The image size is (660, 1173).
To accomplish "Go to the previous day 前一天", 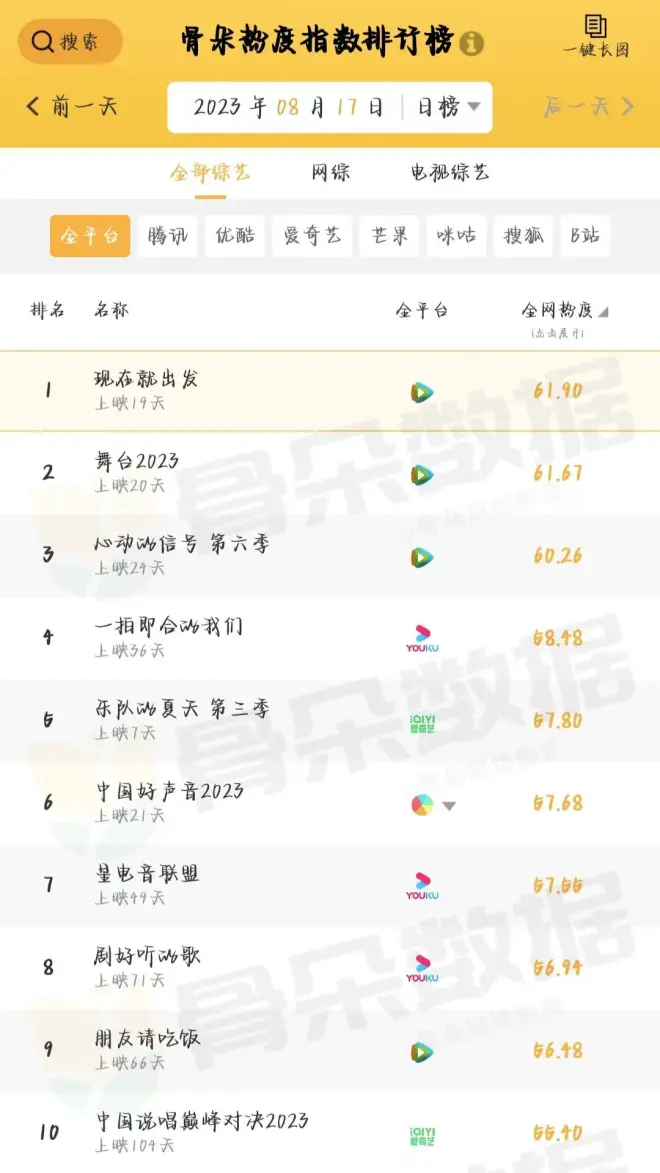I will point(72,106).
